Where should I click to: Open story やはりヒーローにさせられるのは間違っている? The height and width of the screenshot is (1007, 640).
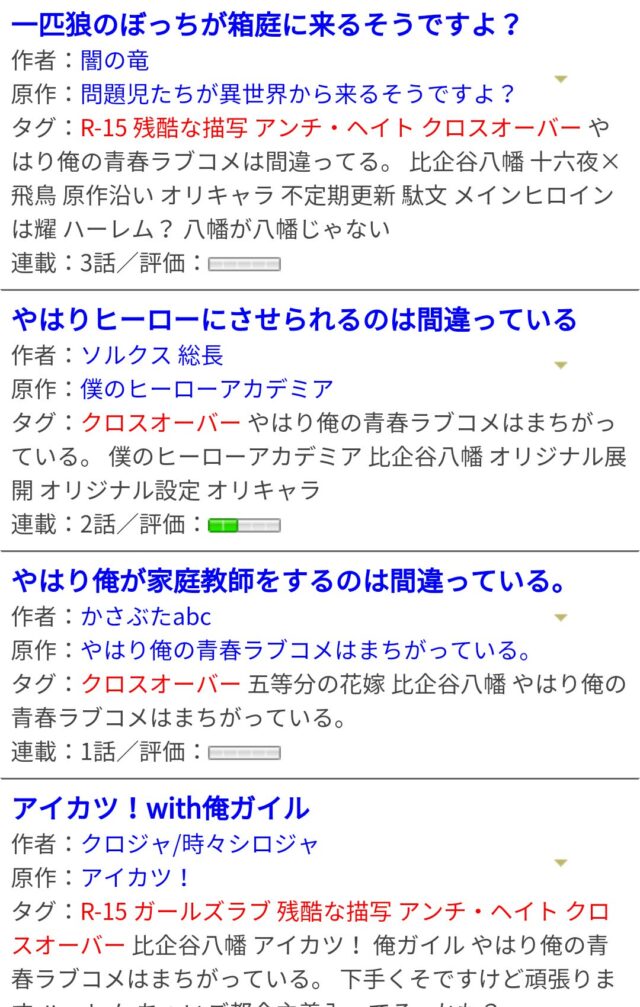coord(294,319)
